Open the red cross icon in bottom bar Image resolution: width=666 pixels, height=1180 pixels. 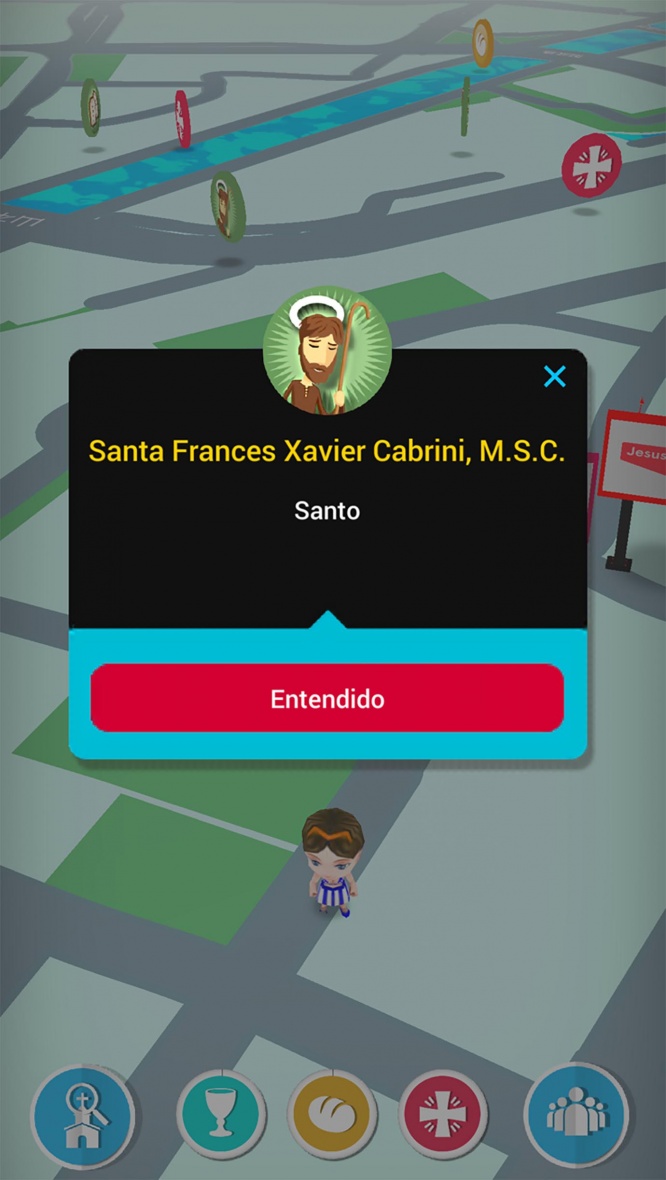[443, 1115]
